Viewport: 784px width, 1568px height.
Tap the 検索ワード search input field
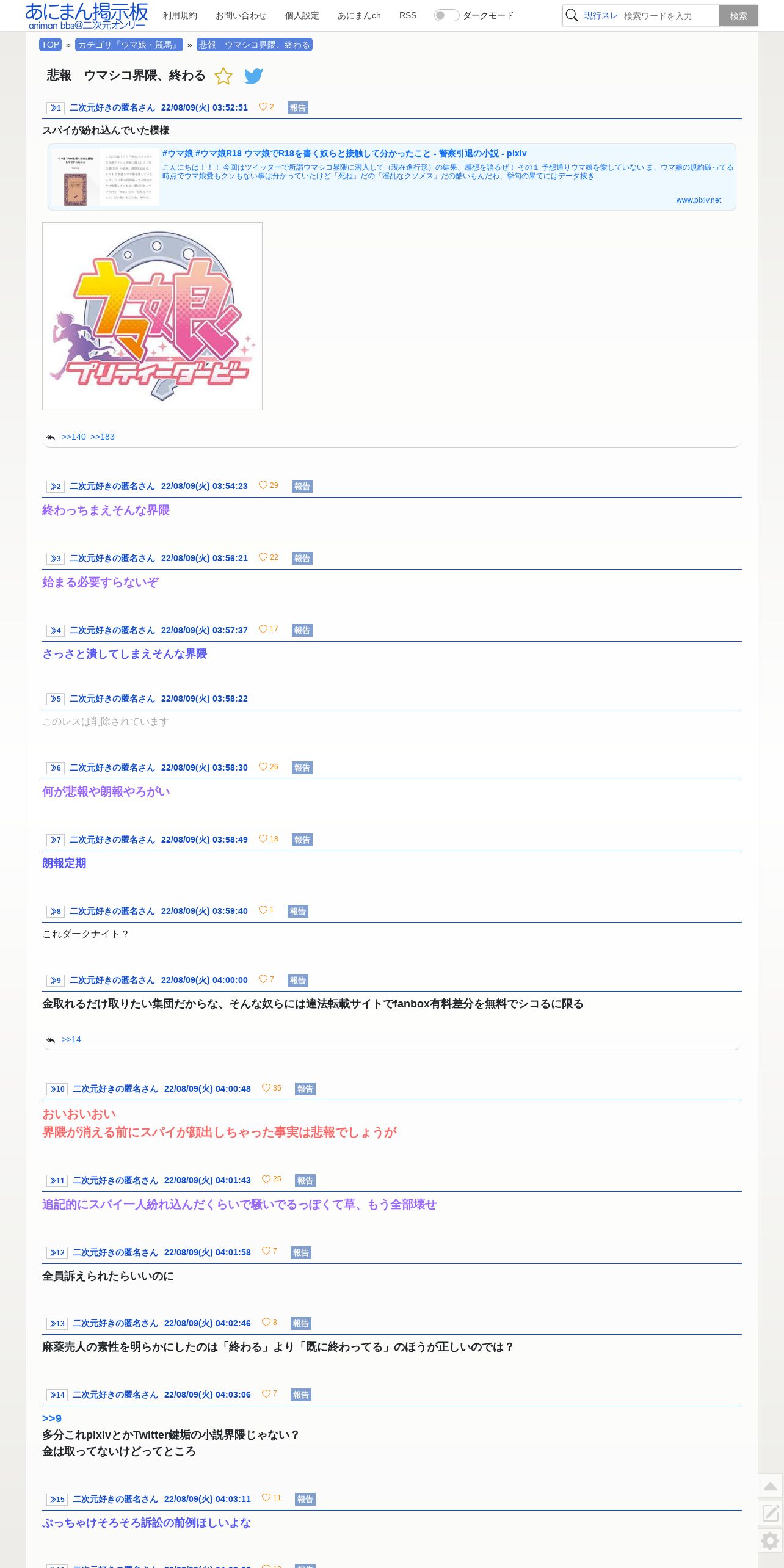coord(669,16)
